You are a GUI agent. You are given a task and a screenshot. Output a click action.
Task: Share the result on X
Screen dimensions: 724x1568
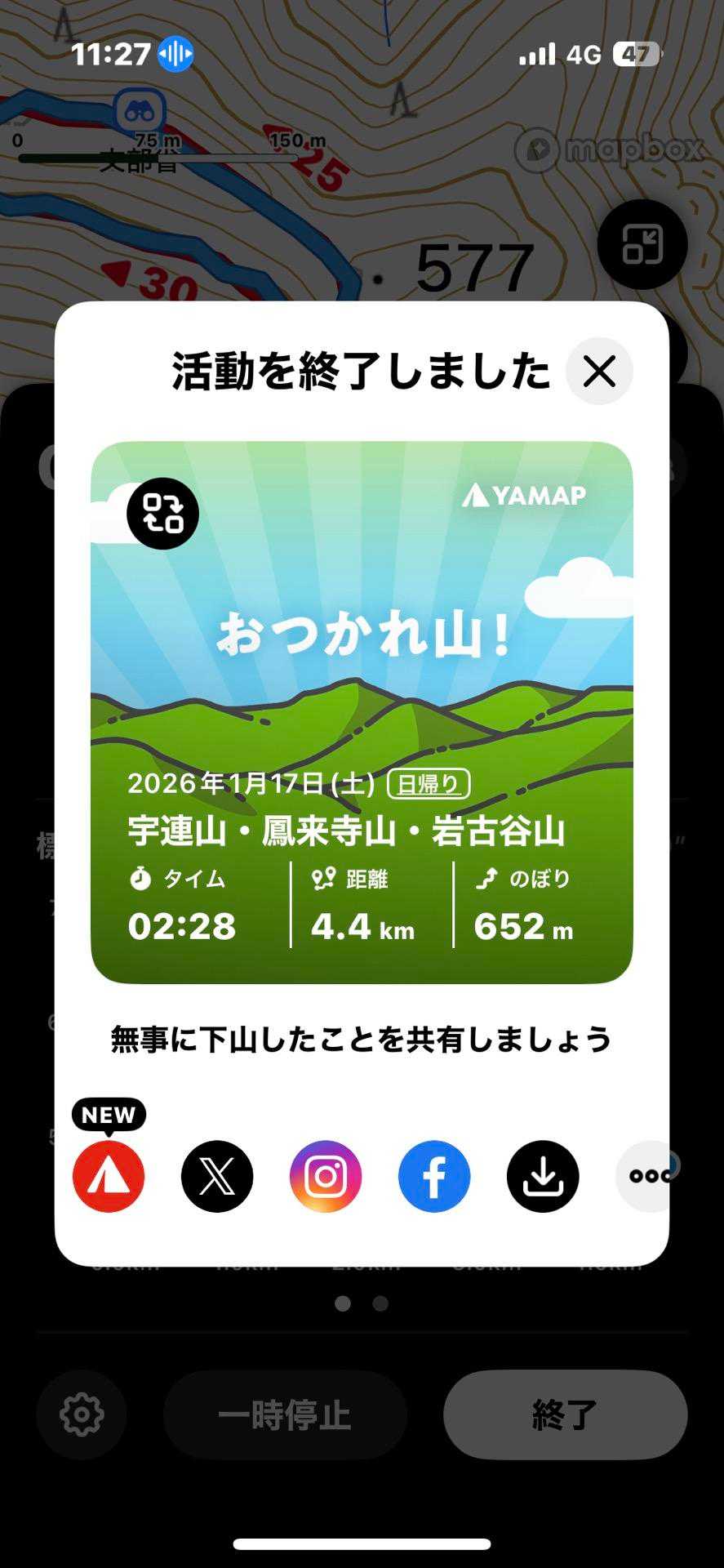[x=217, y=1176]
